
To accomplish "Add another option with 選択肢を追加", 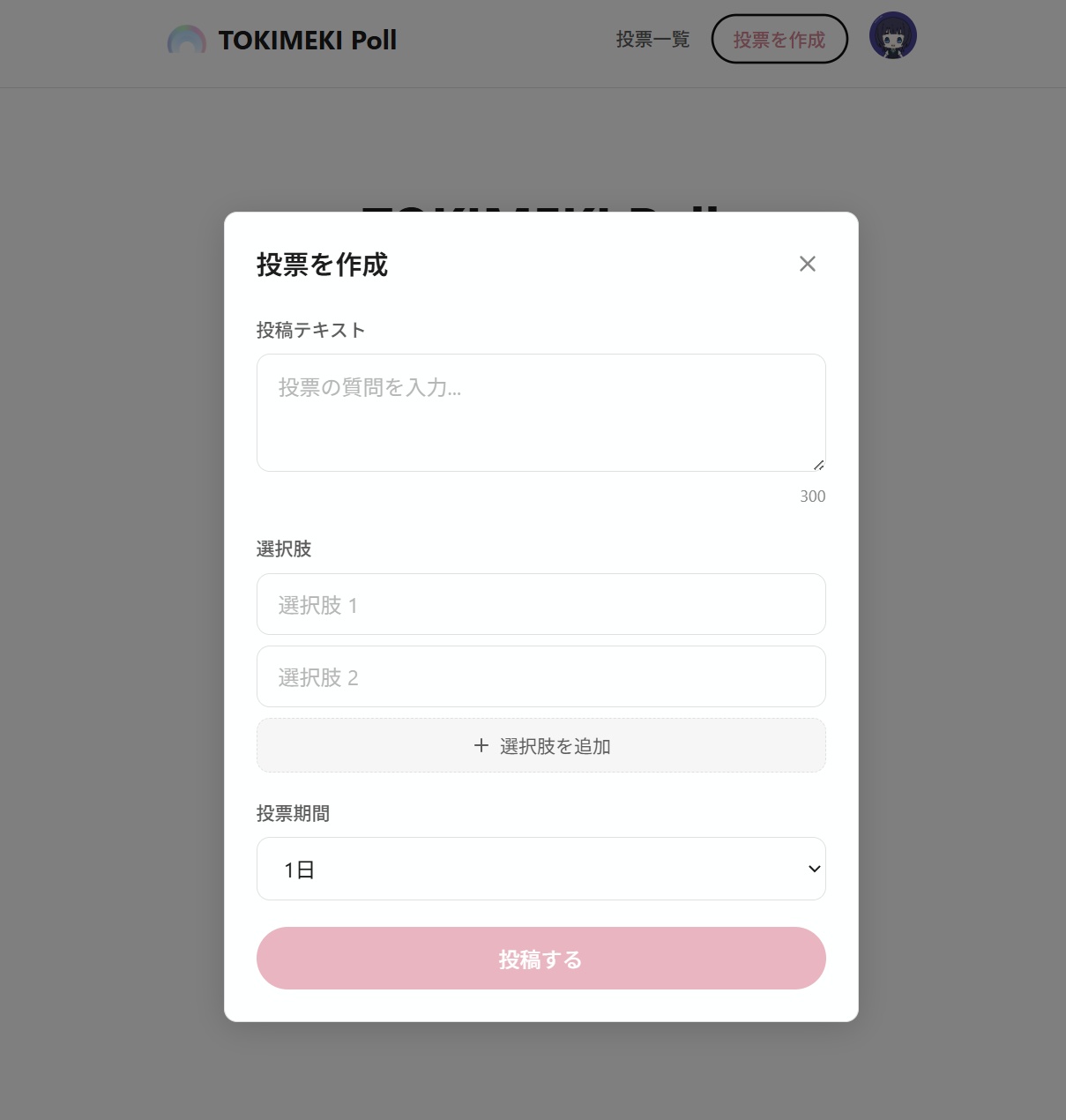I will click(x=540, y=745).
